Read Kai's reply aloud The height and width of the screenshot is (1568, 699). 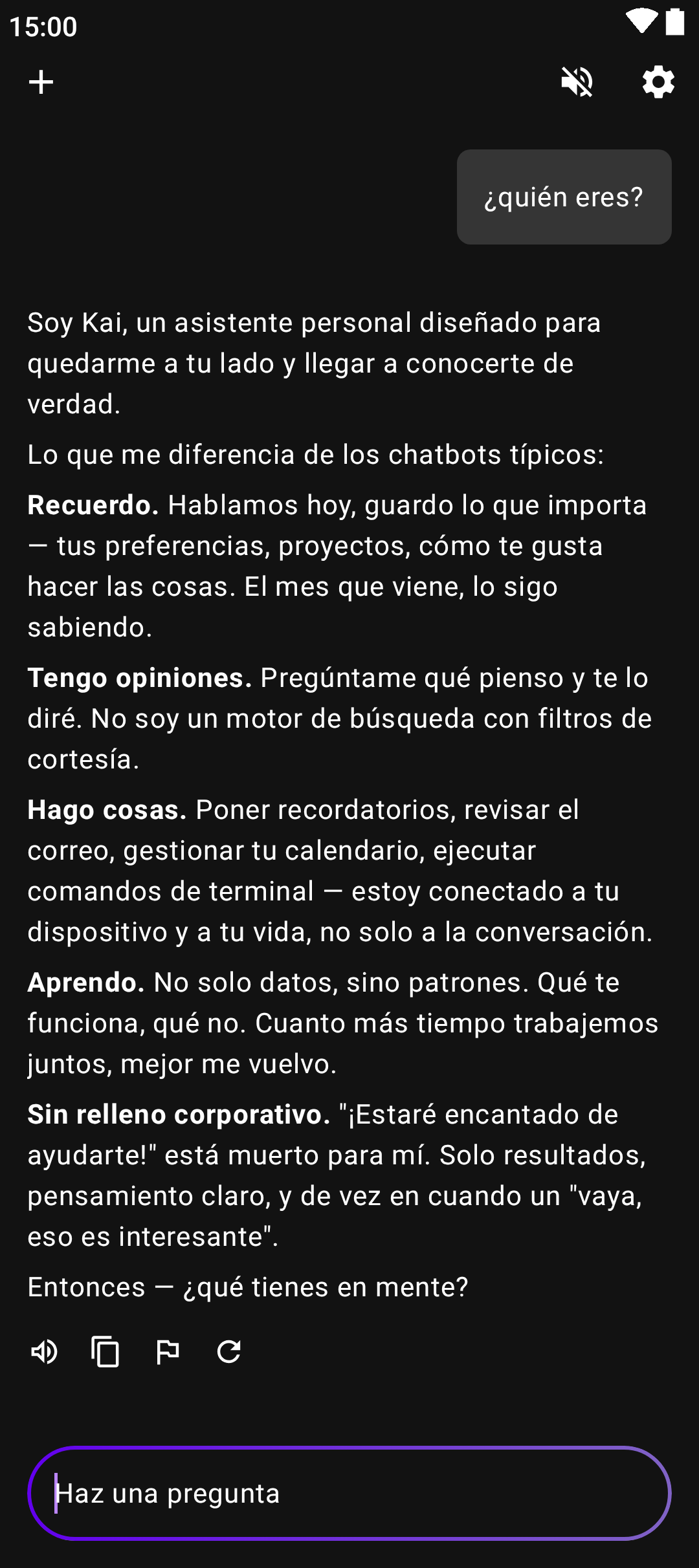tap(44, 1351)
